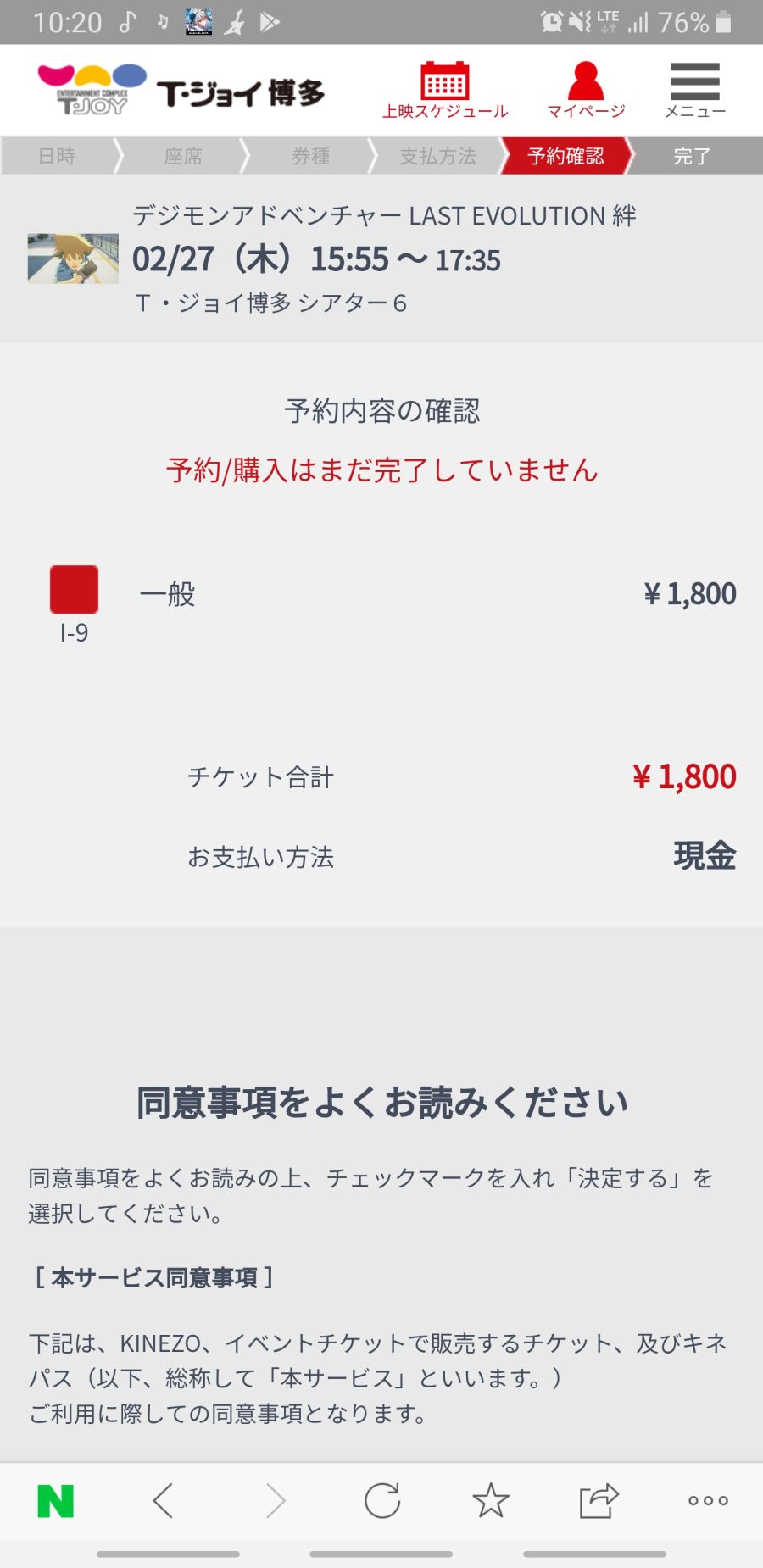763x1568 pixels.
Task: Click the red I-9 seat square
Action: (74, 591)
